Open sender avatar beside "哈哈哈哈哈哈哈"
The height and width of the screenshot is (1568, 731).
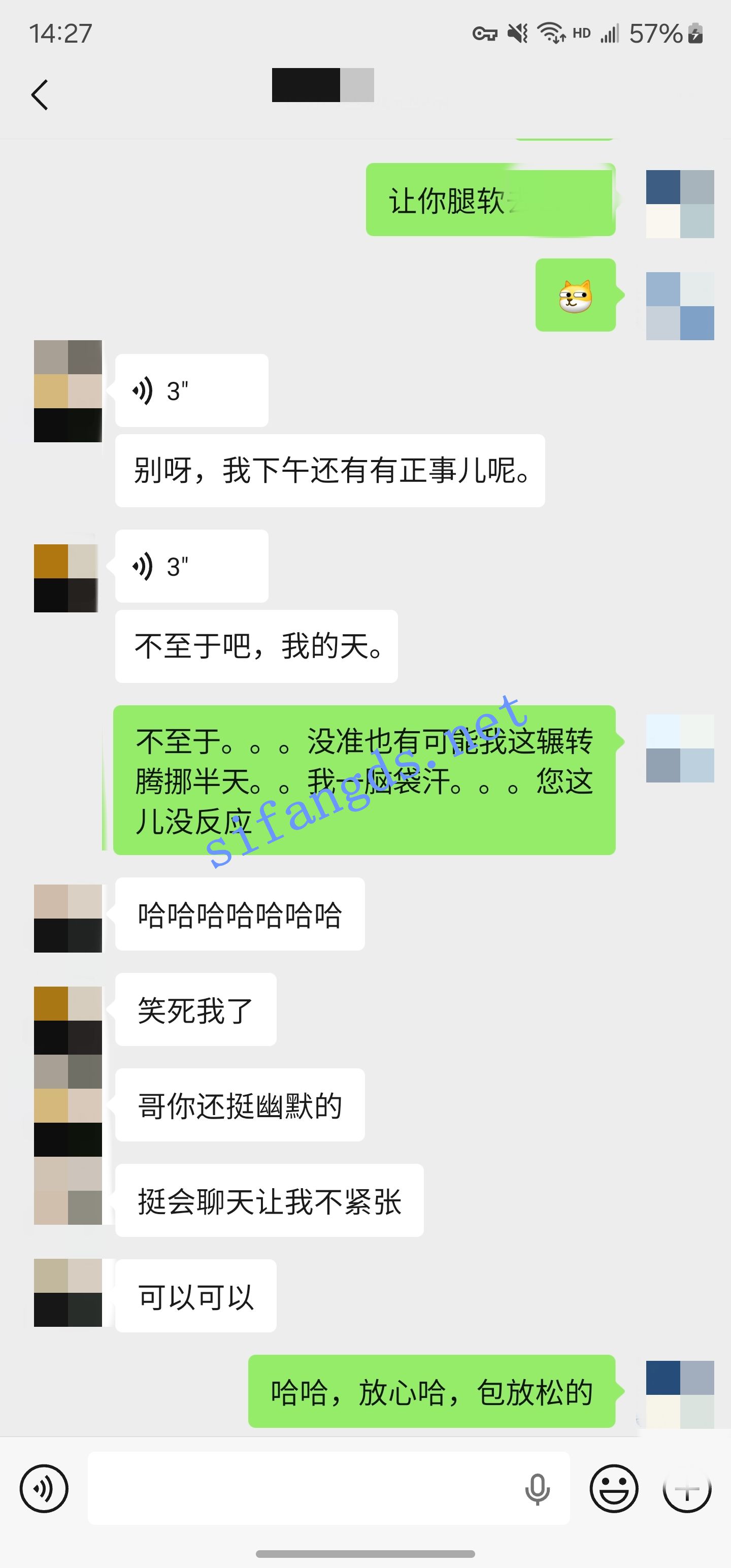[x=68, y=918]
